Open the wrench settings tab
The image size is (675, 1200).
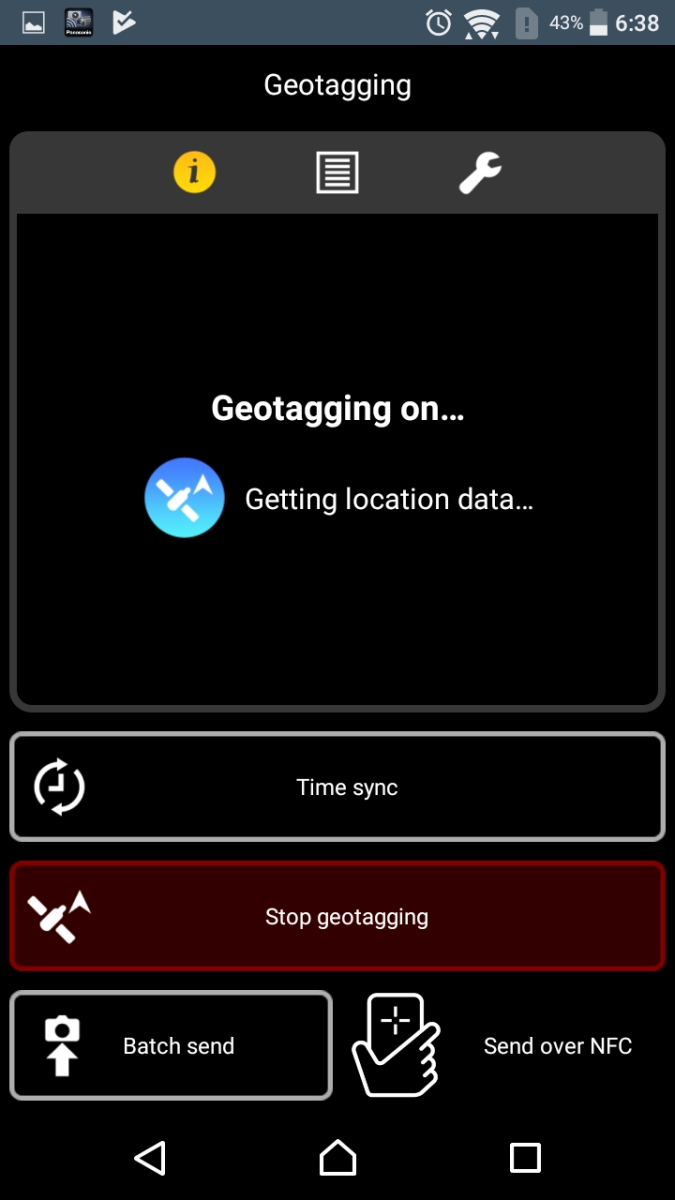point(480,173)
